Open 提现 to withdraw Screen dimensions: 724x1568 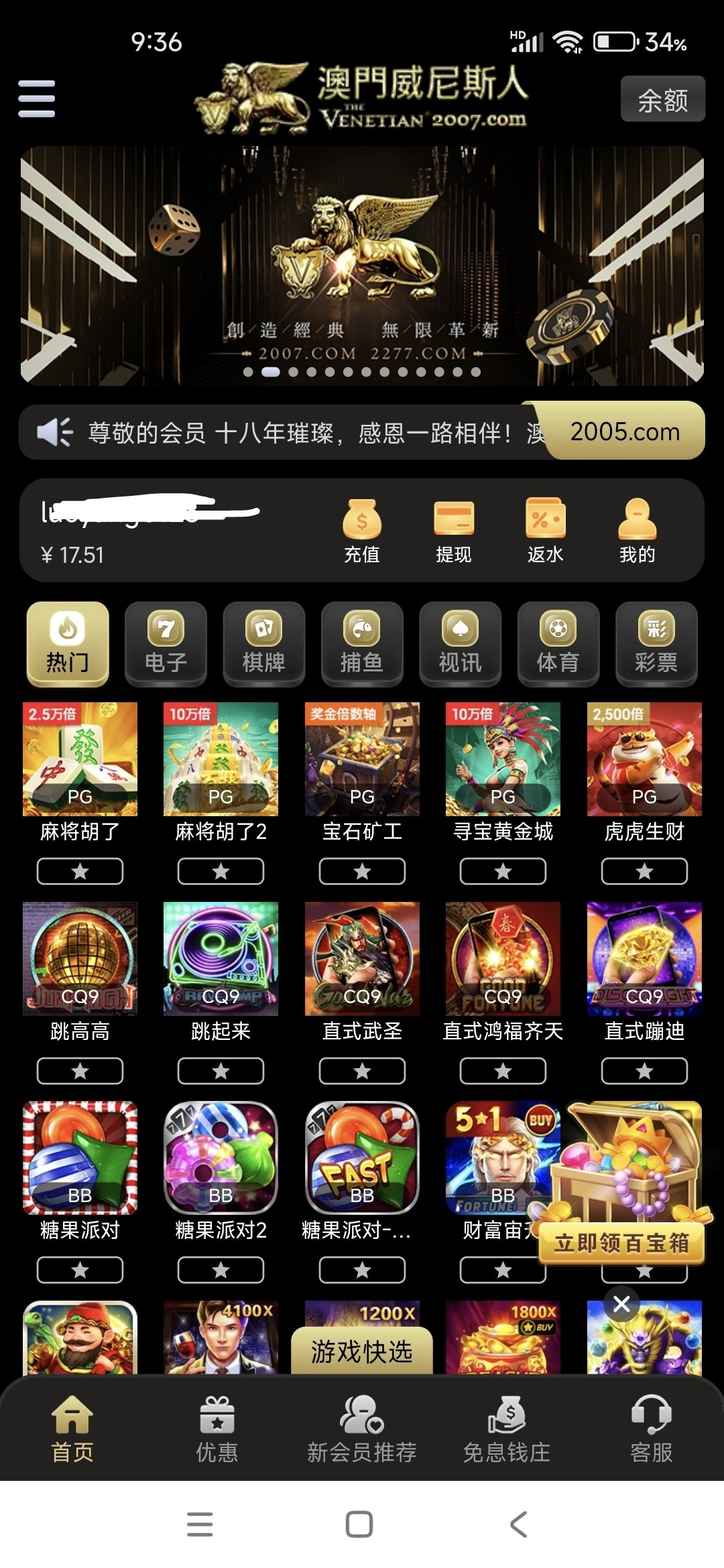click(454, 532)
